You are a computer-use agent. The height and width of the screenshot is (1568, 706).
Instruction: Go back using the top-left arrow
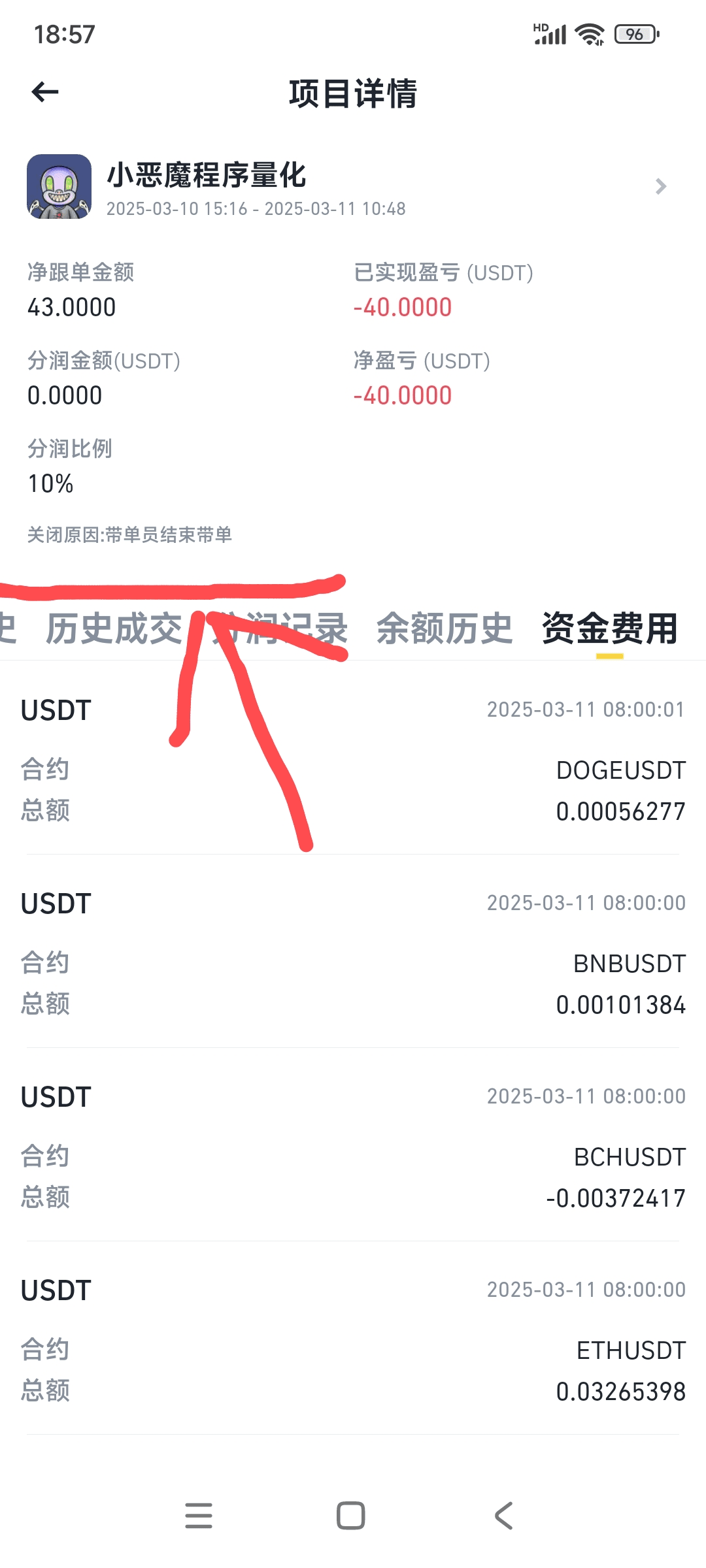[x=45, y=92]
